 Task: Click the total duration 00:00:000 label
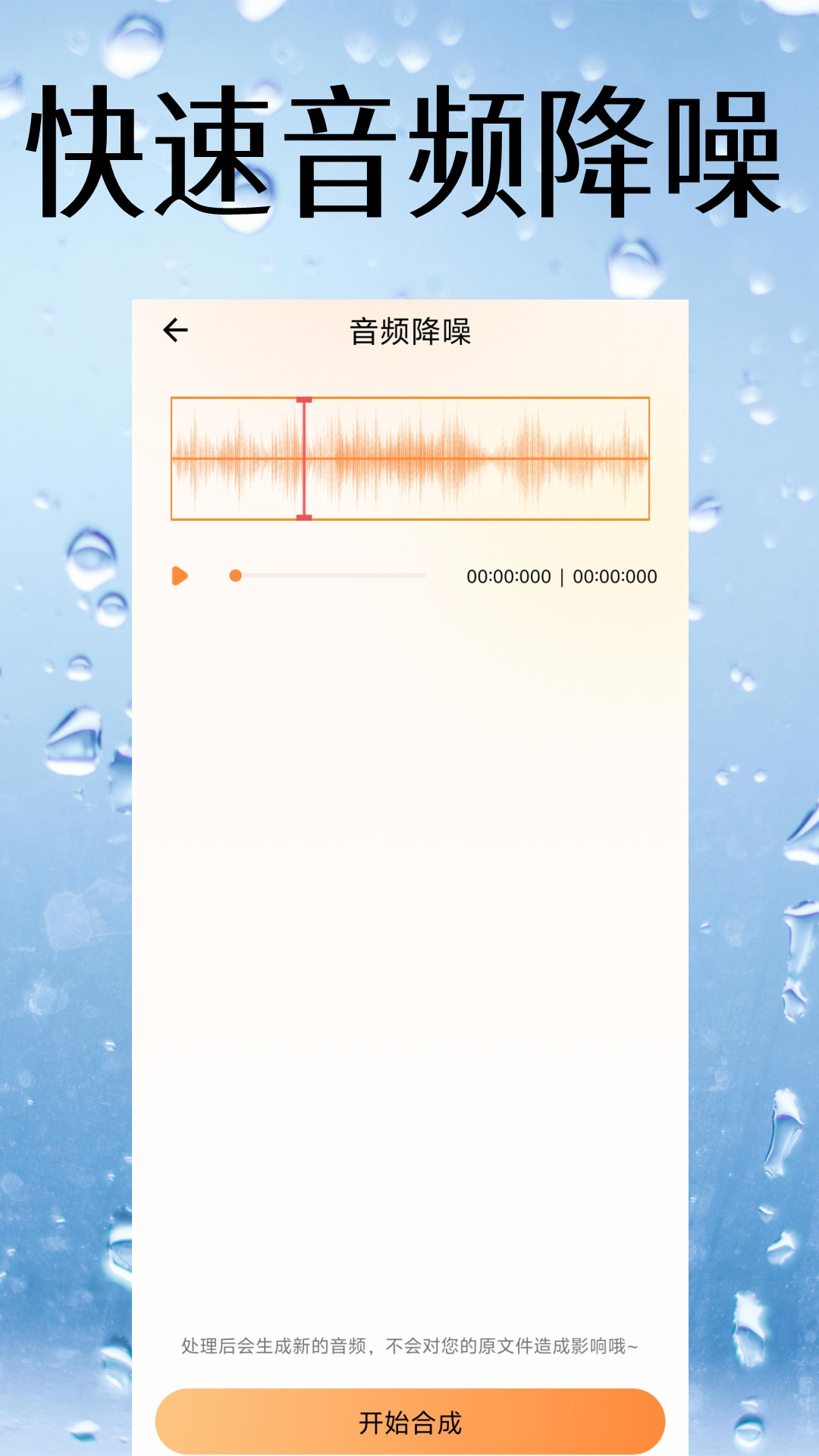point(616,576)
